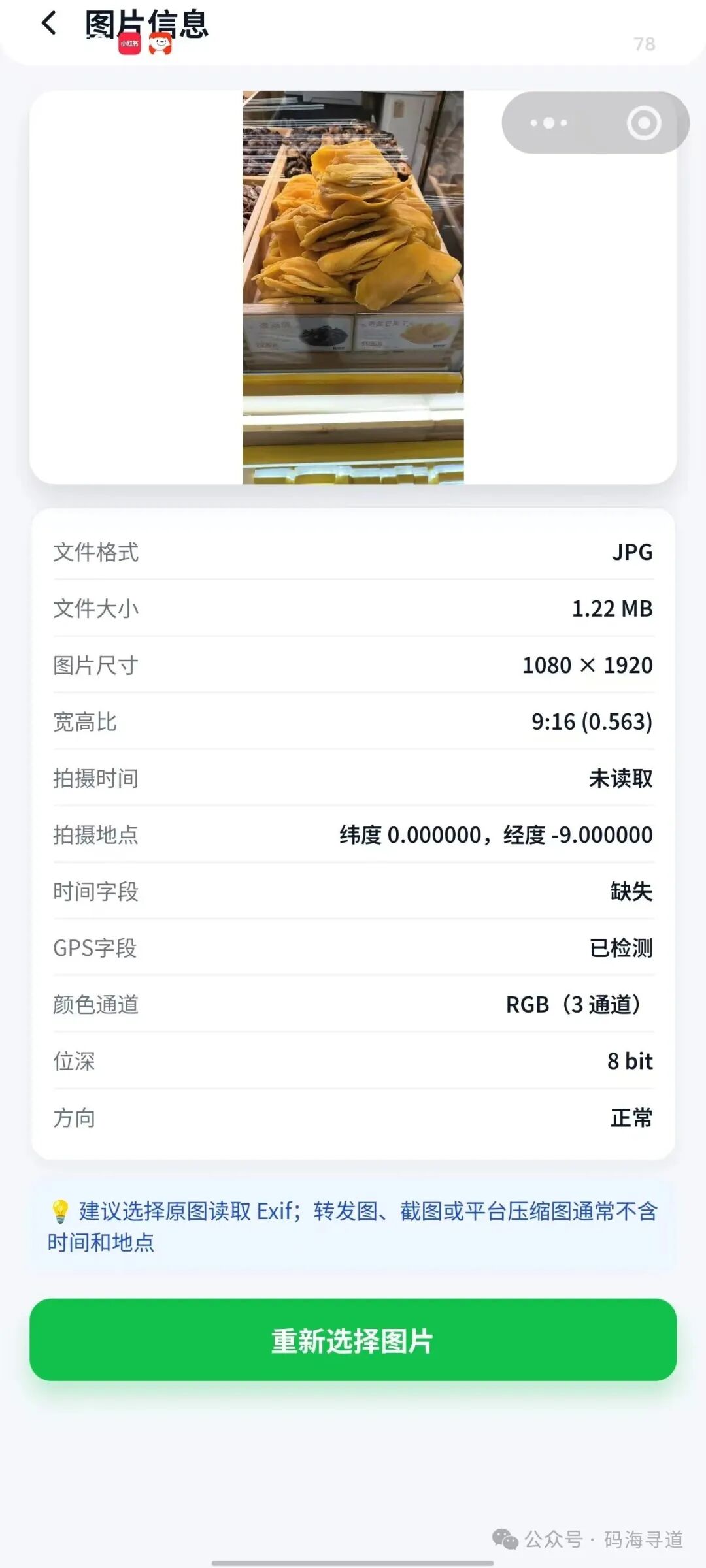Expand the 颜色通道 RGB row
706x1568 pixels.
[353, 1004]
